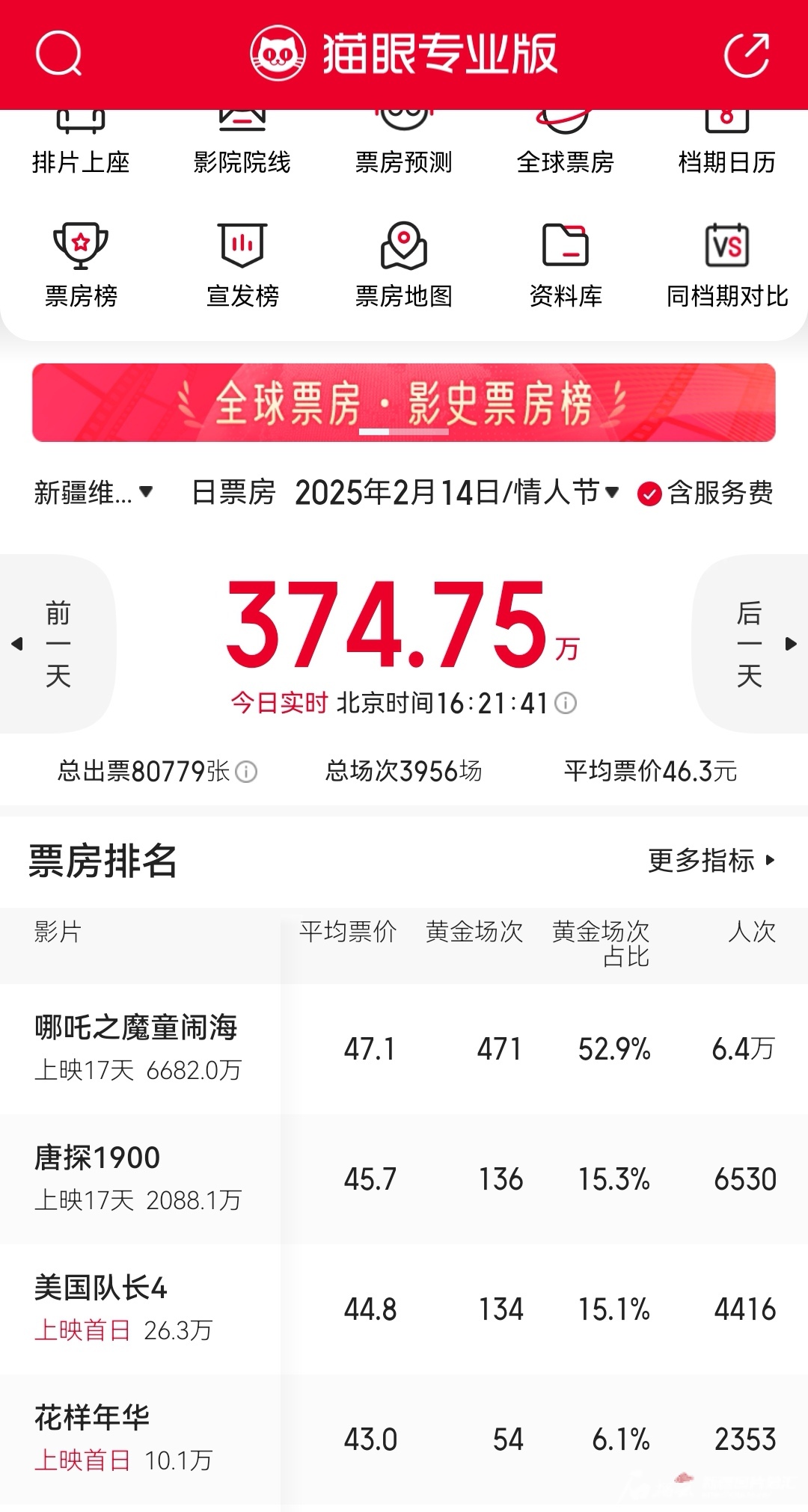The image size is (808, 1512).
Task: Toggle 含服务费 checkbox
Action: pos(649,494)
